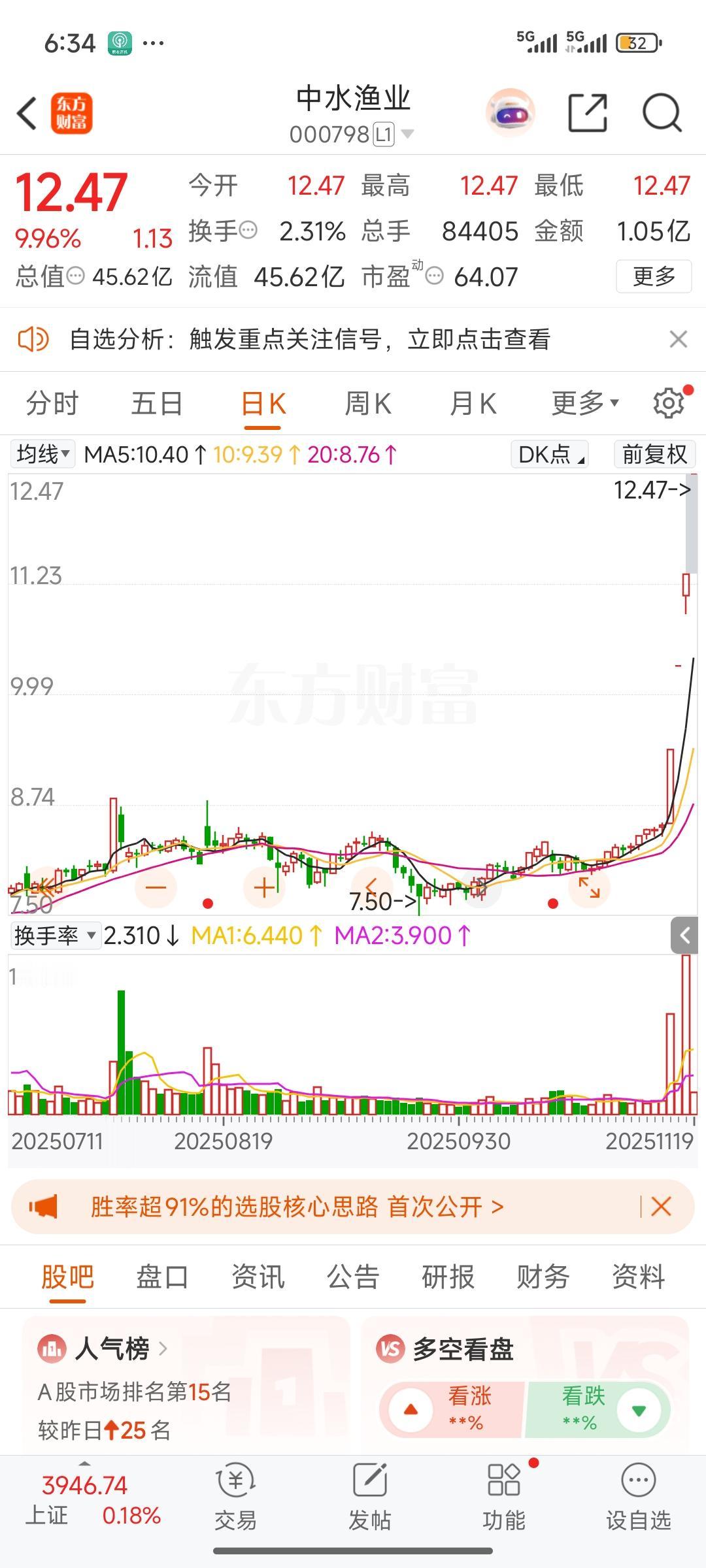Toggle 前复权 price adjustment mode
Image resolution: width=706 pixels, height=1568 pixels.
pos(654,453)
